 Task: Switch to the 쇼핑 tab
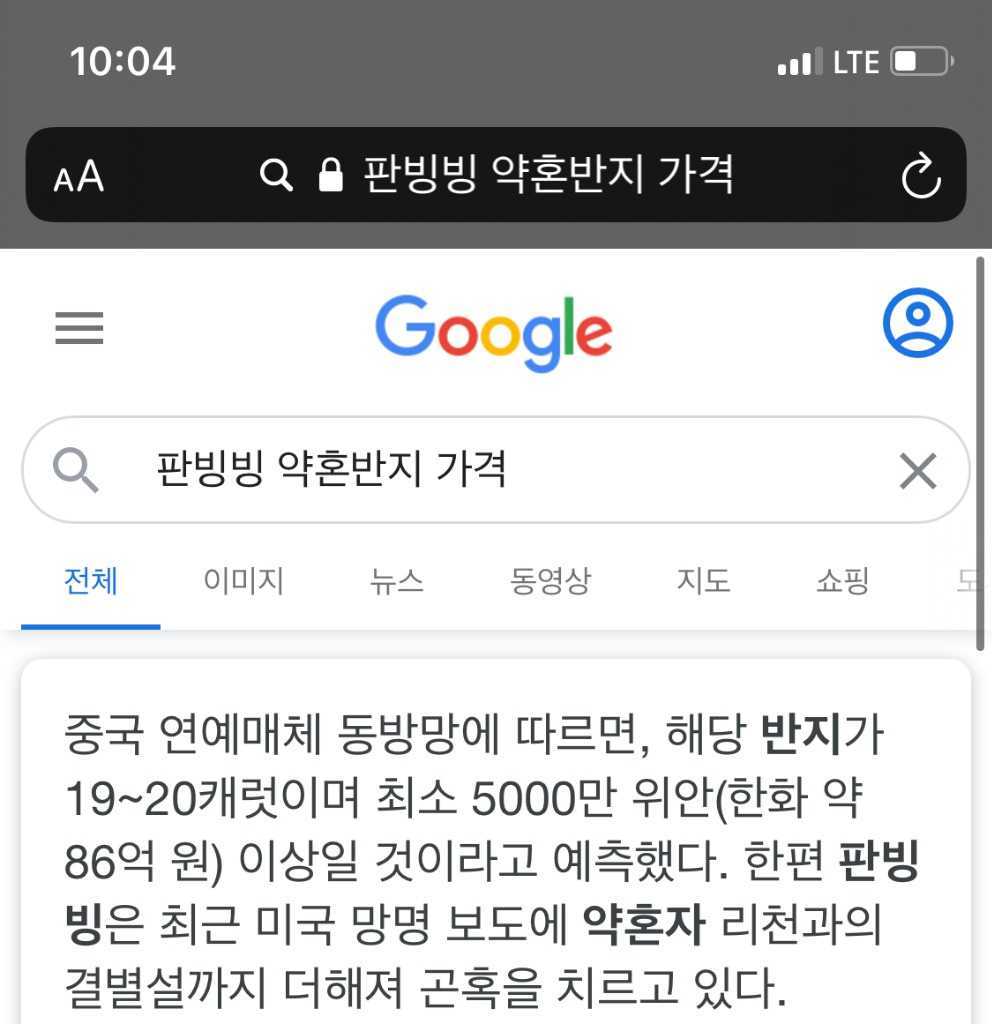tap(842, 581)
